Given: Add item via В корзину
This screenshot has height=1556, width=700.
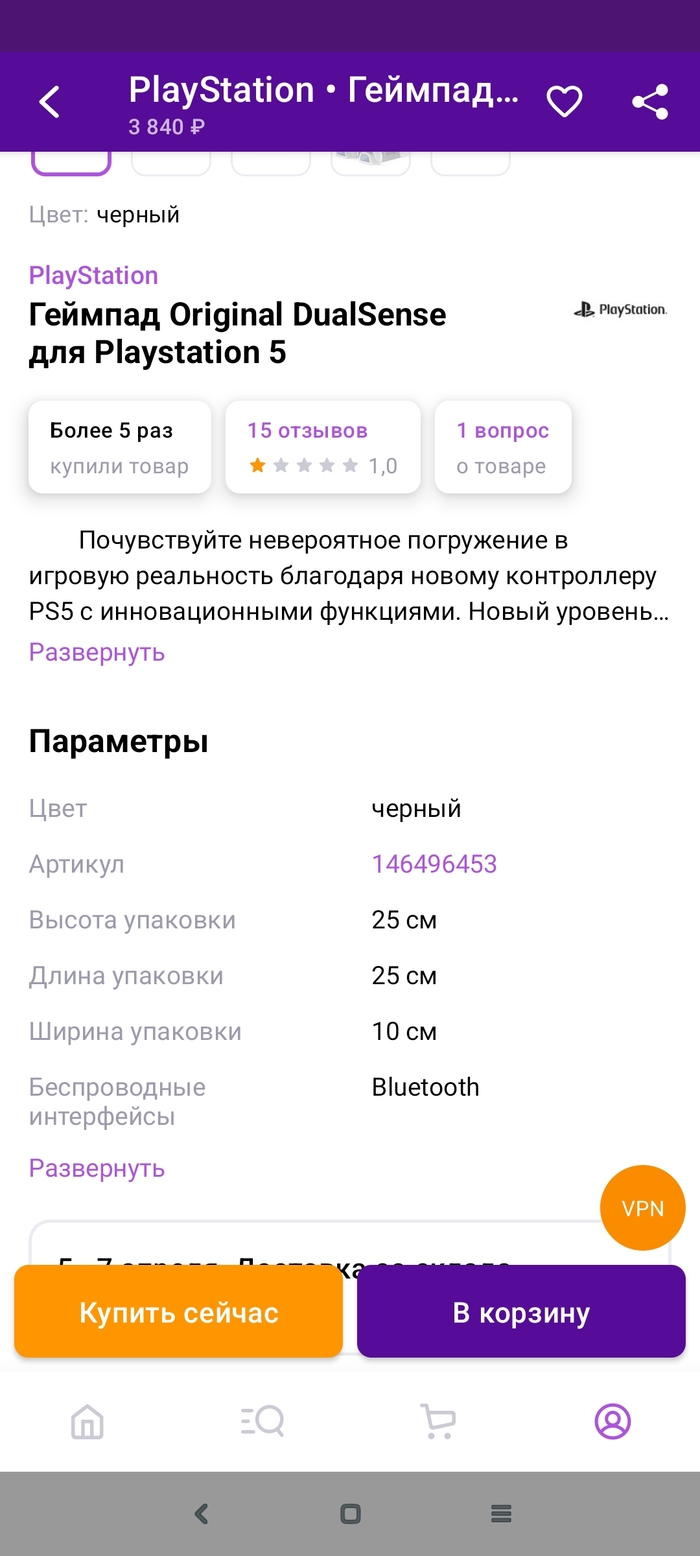Looking at the screenshot, I should [x=521, y=1312].
